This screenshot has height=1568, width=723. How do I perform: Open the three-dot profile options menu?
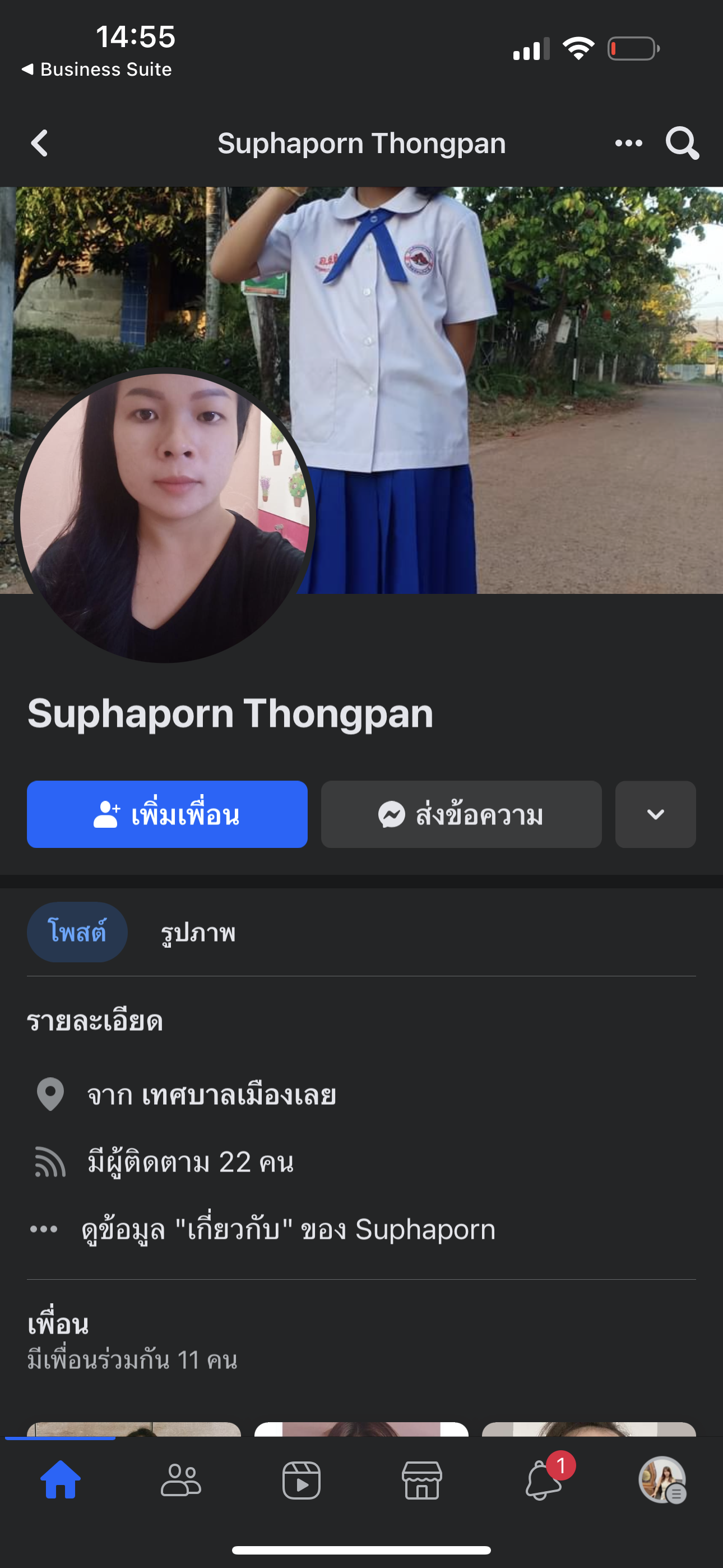(x=628, y=144)
